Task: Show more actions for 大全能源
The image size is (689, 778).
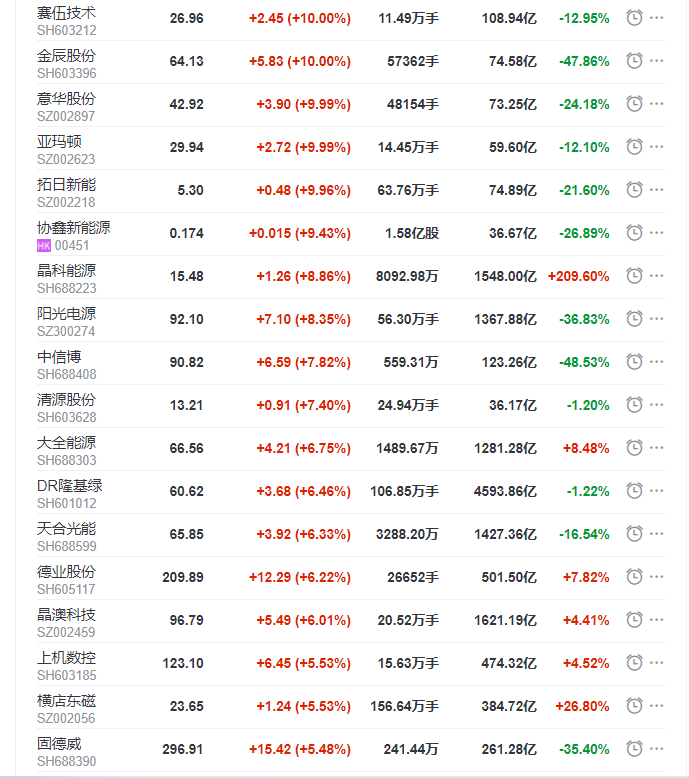Action: point(657,447)
